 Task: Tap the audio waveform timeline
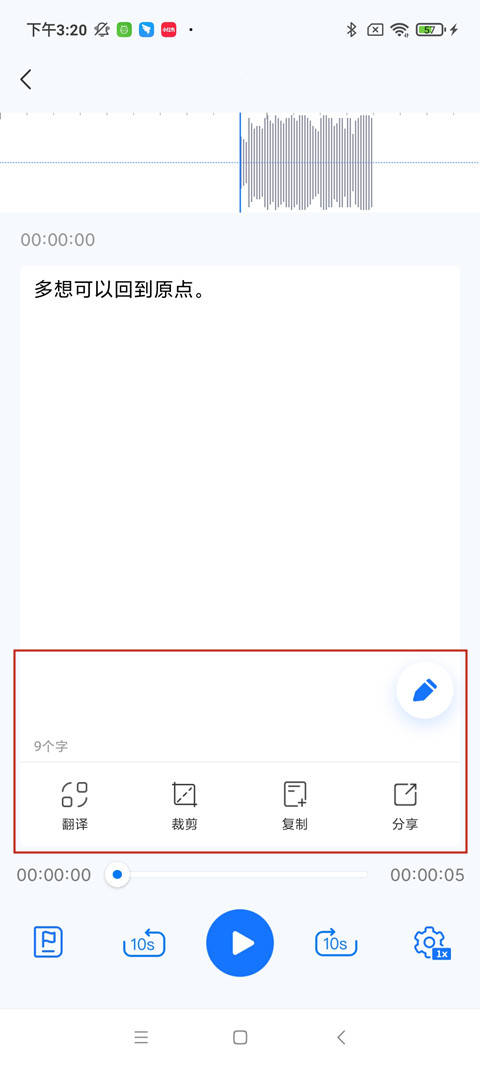point(240,162)
